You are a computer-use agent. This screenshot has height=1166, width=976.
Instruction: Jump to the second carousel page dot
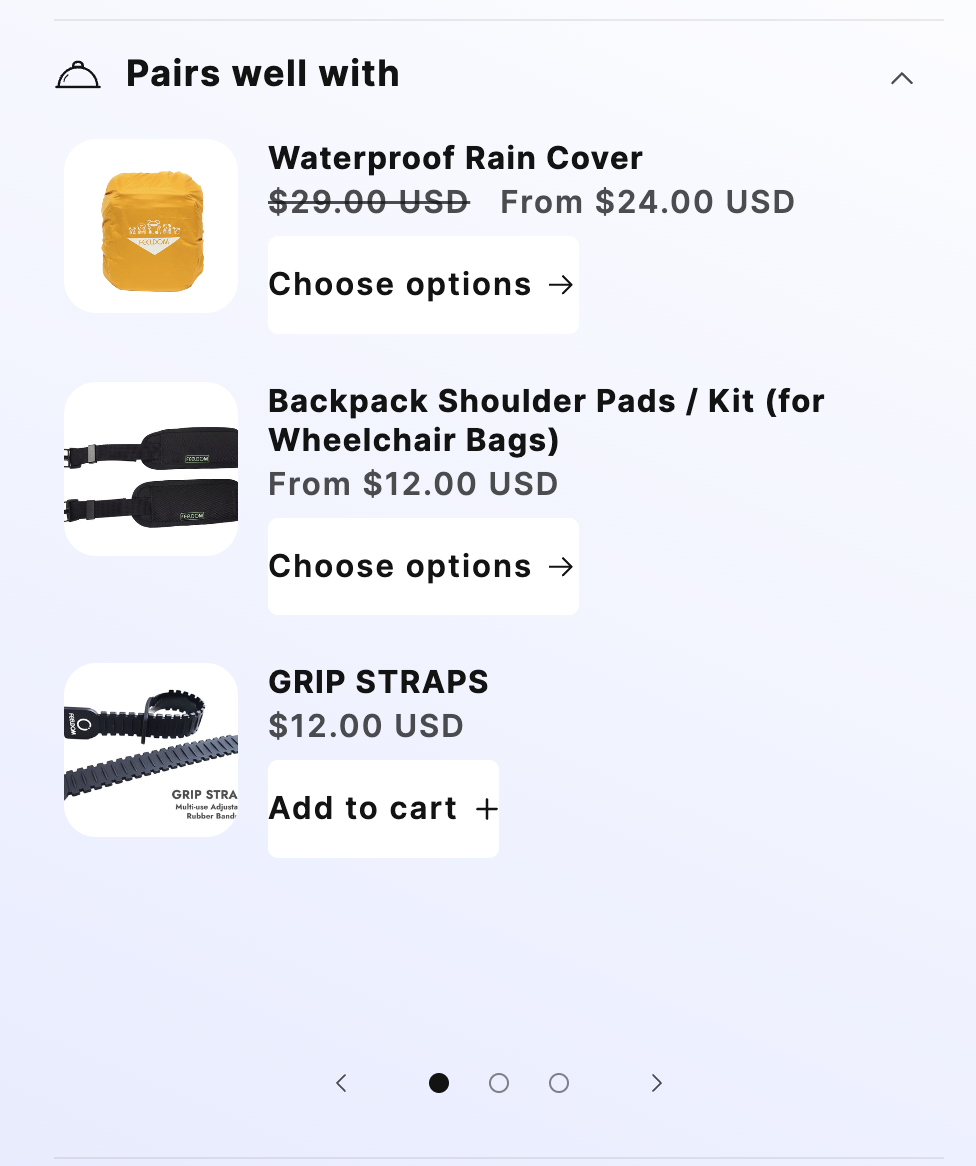[499, 1083]
